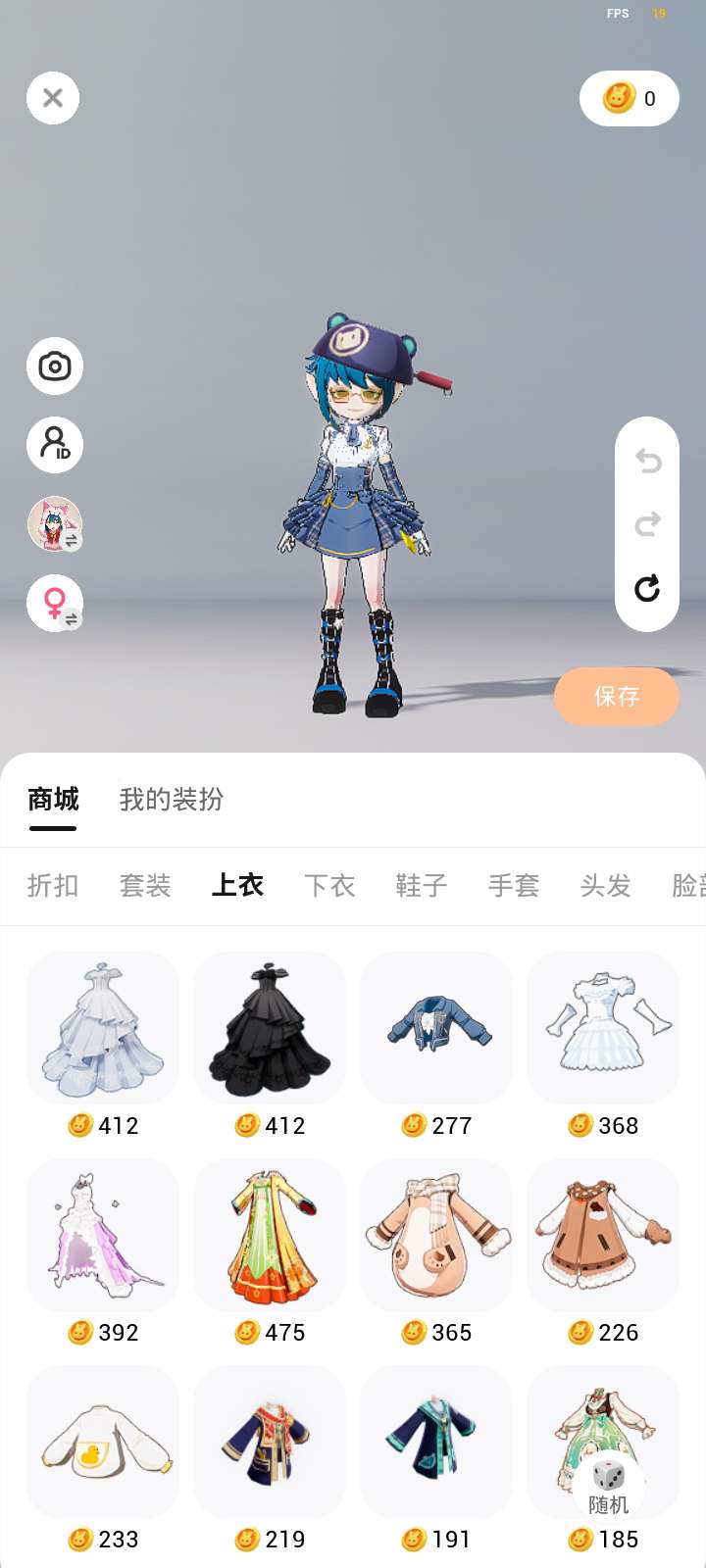Switch character using the anime avatar icon
Viewport: 706px width, 1568px height.
[54, 523]
